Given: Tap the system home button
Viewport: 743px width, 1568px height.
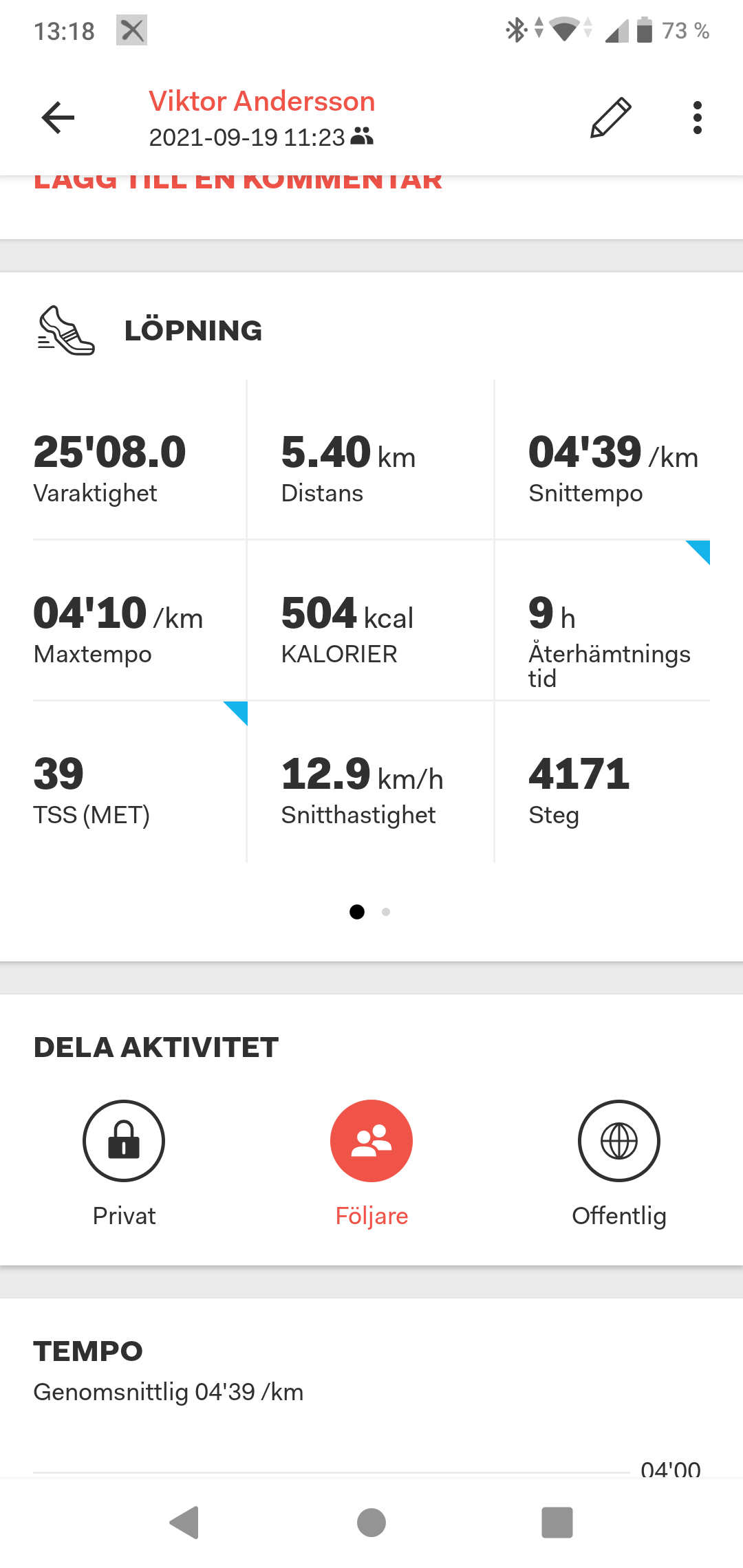Looking at the screenshot, I should [371, 1523].
